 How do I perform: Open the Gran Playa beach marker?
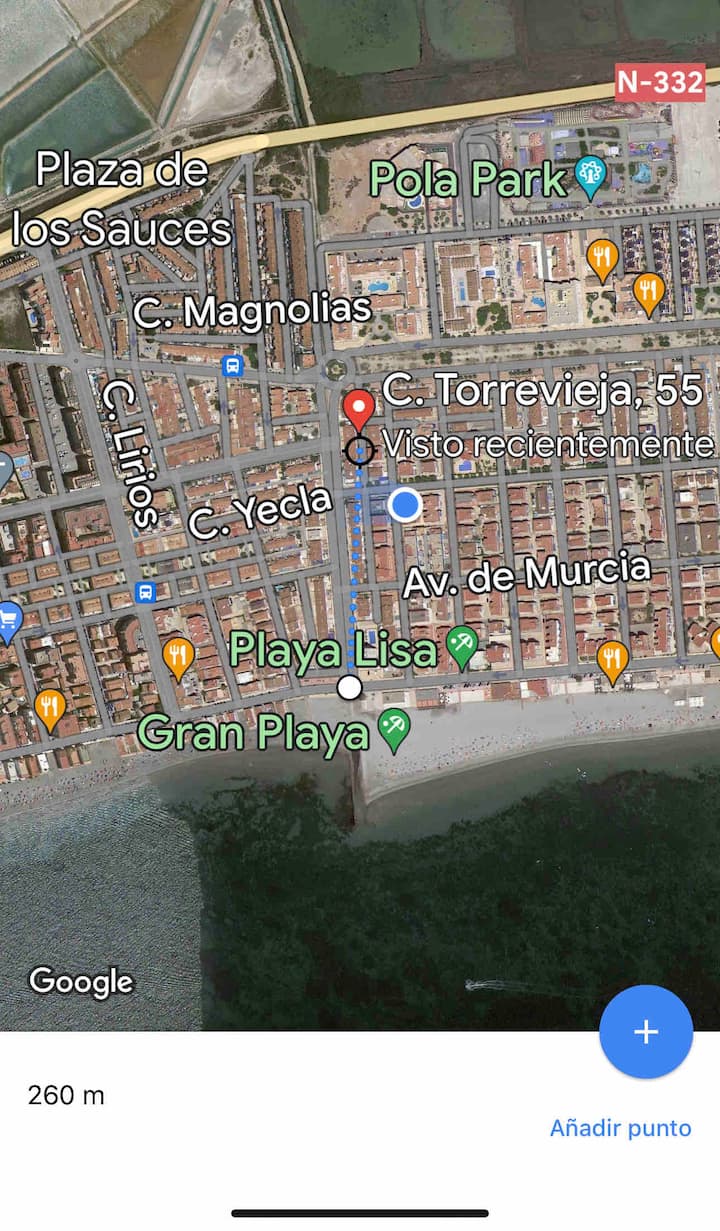coord(394,729)
